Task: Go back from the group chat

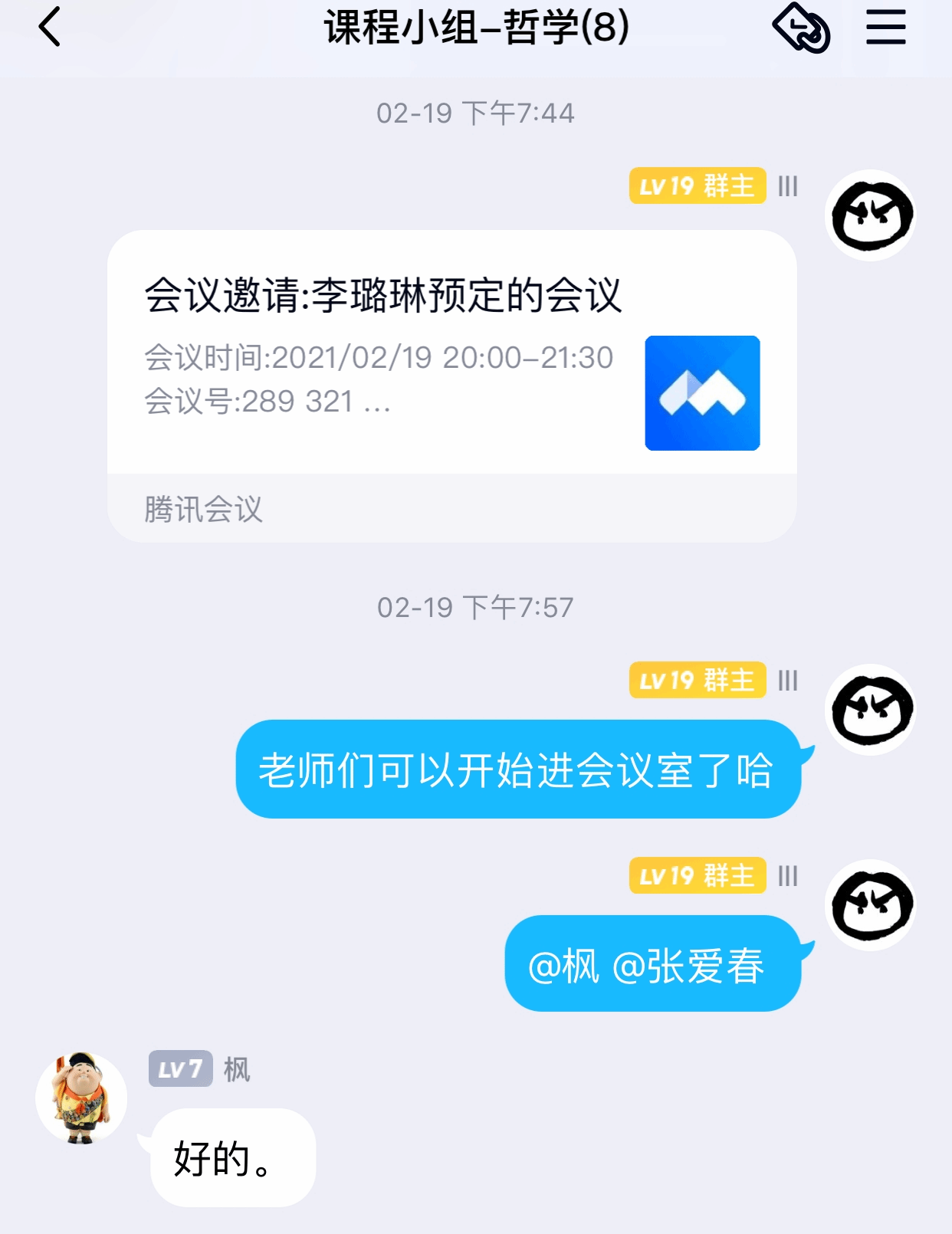Action: click(50, 28)
